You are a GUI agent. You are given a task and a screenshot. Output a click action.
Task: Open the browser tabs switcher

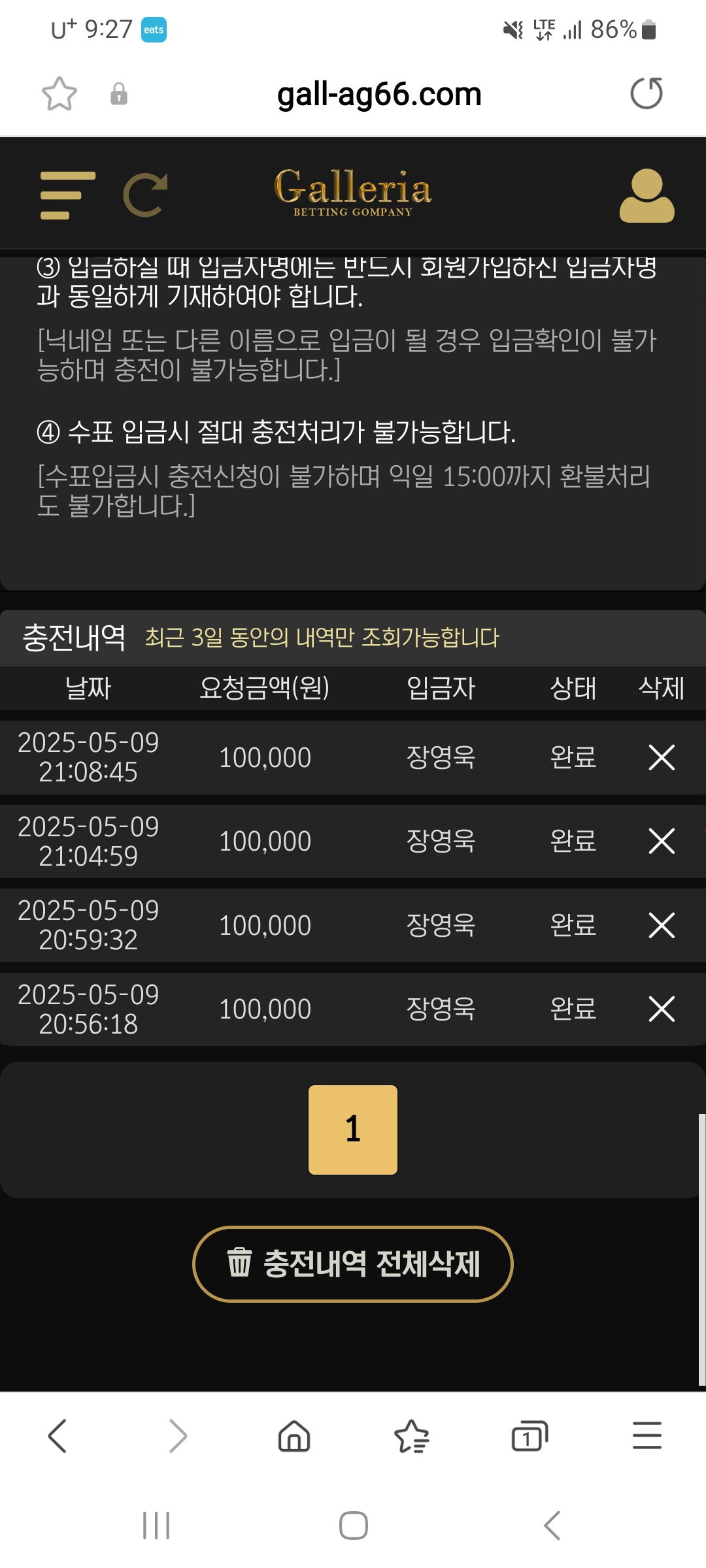coord(529,1435)
